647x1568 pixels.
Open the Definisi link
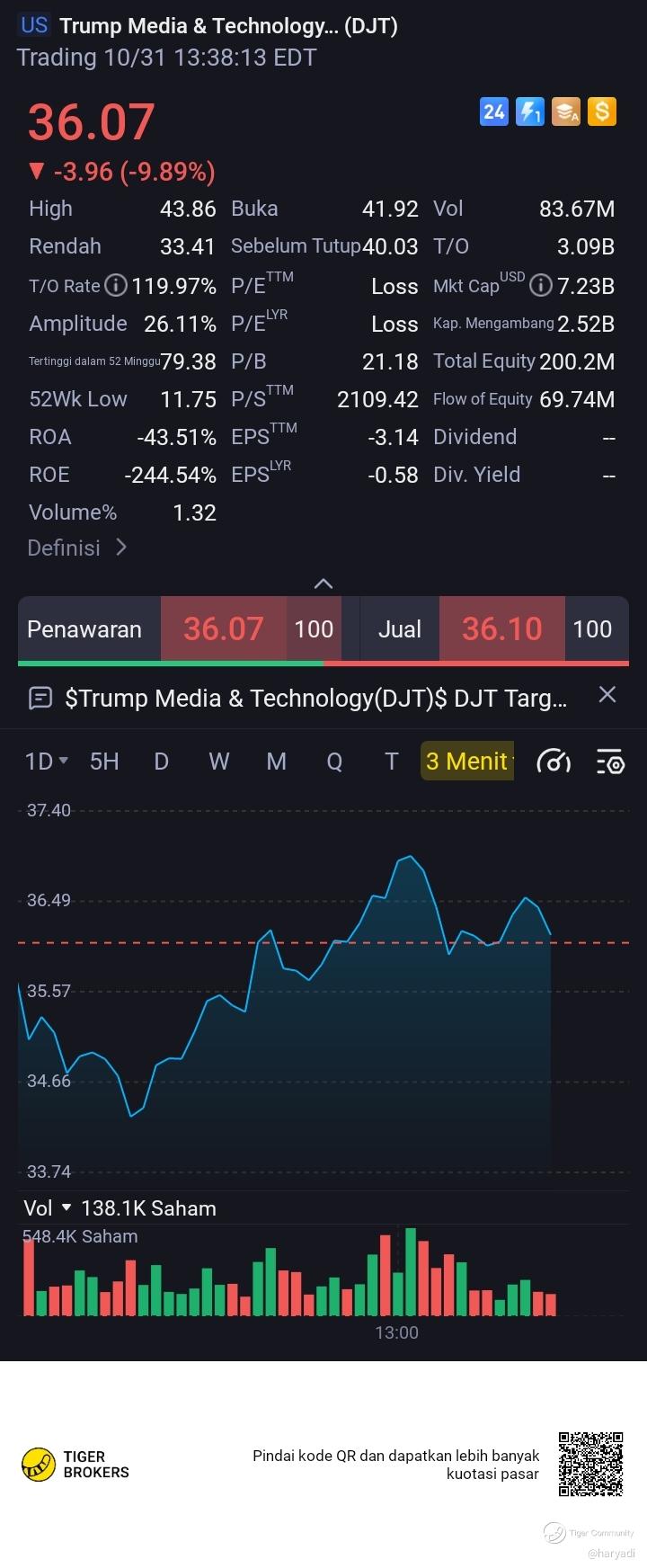(77, 548)
